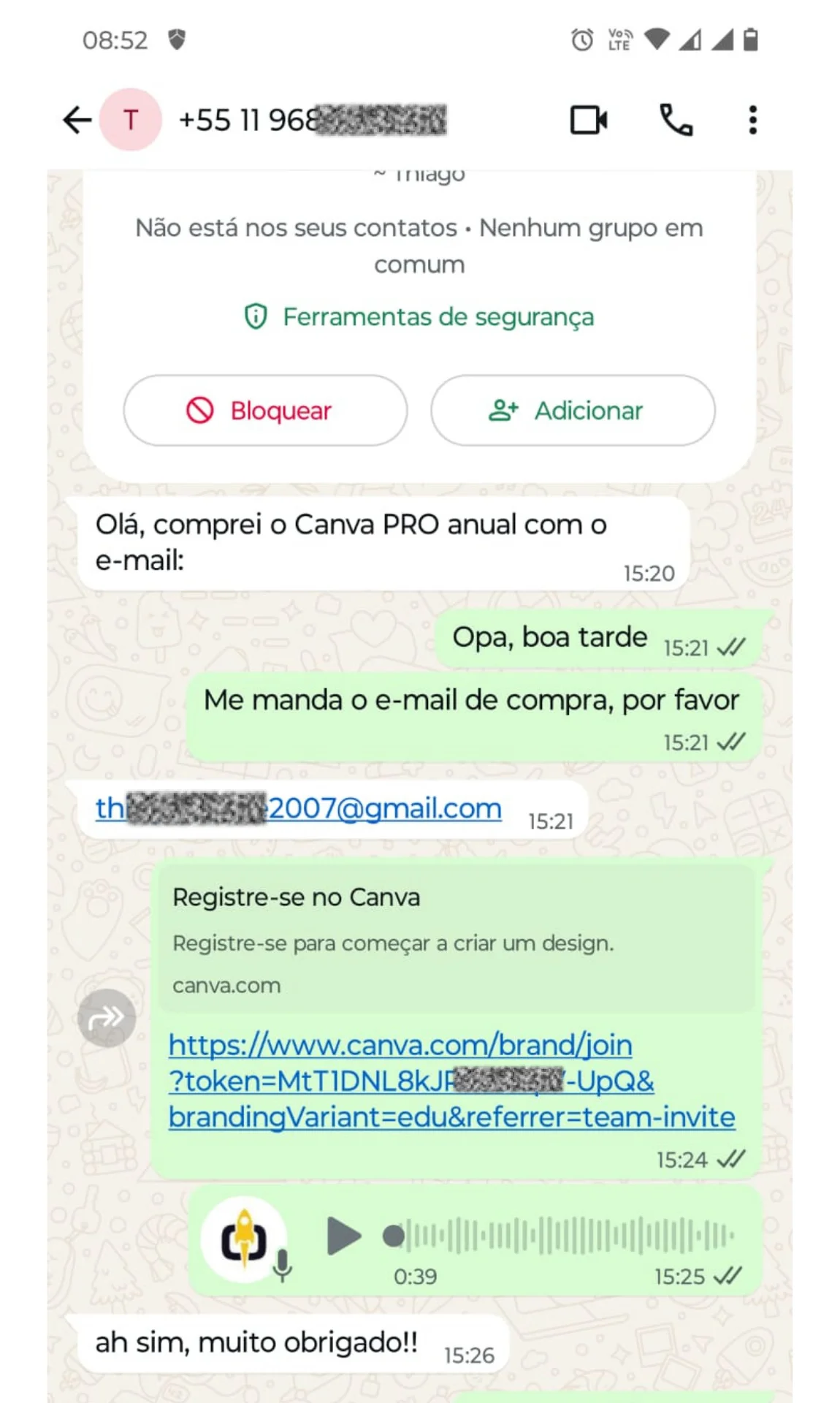Start a voice call
This screenshot has width=840, height=1403.
676,120
